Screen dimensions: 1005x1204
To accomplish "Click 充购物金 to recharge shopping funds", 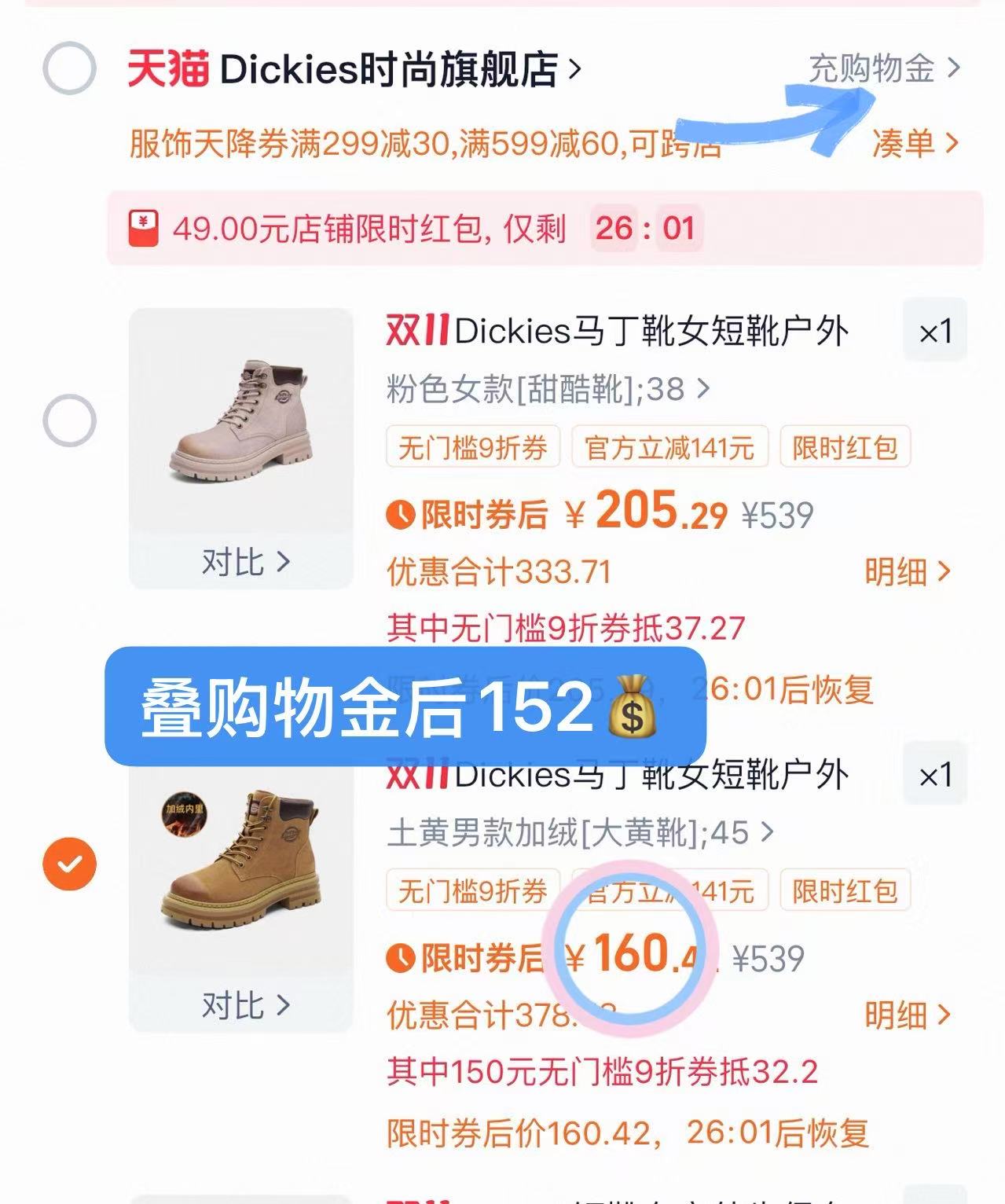I will pos(872,69).
